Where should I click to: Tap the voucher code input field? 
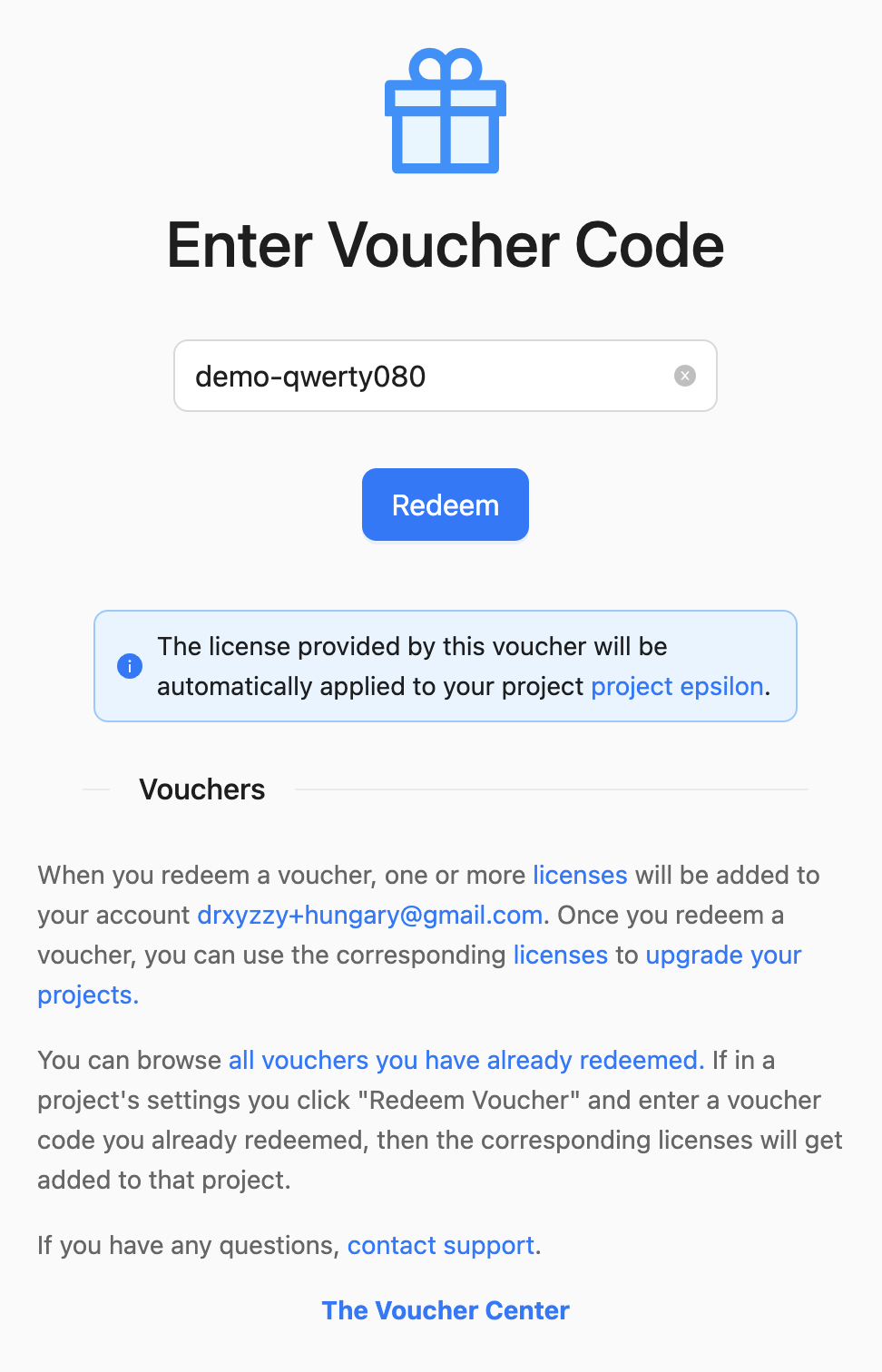[426, 376]
